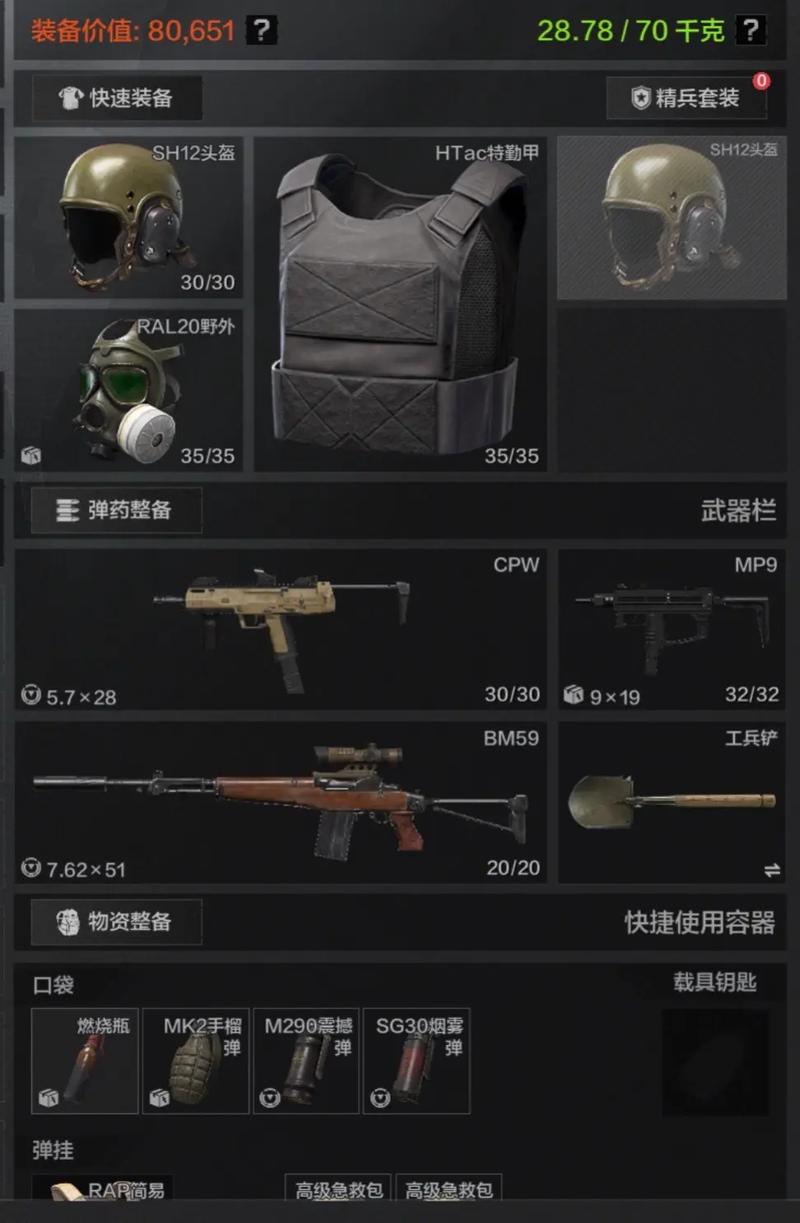The height and width of the screenshot is (1223, 800).
Task: Tap the 物资整备 supplies prep button
Action: (x=117, y=922)
